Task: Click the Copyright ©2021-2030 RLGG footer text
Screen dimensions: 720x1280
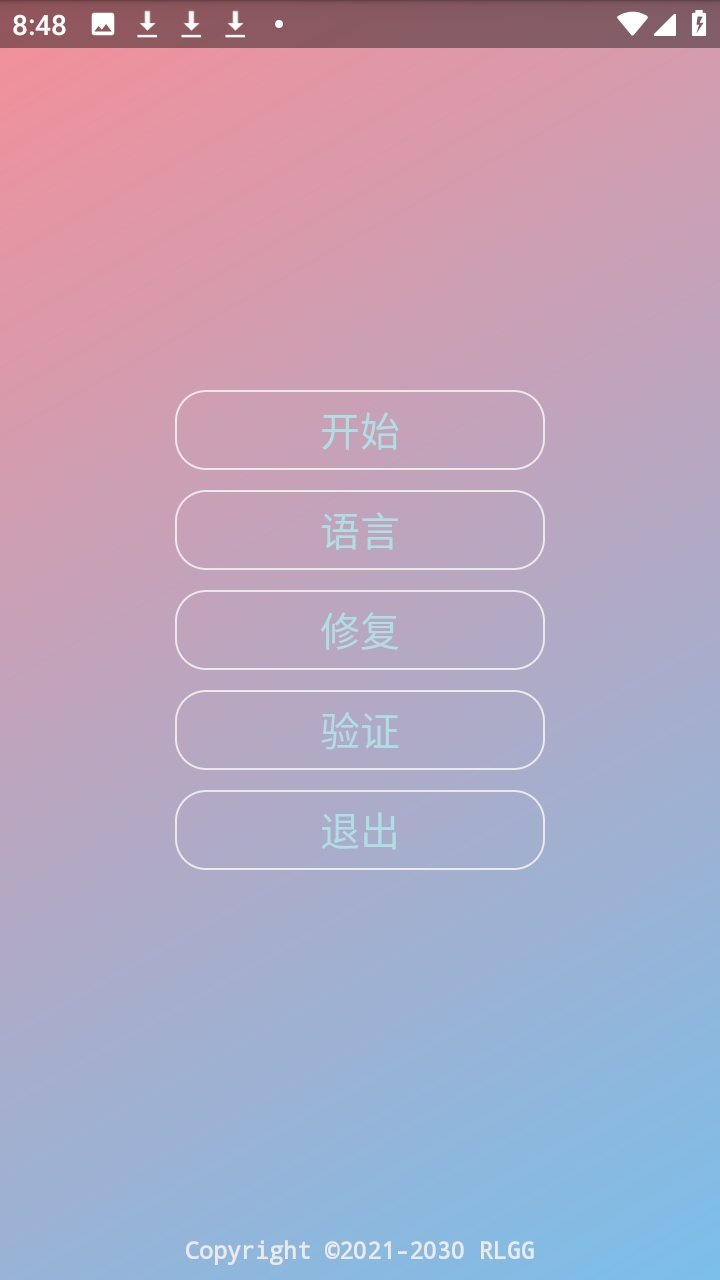Action: coord(360,1250)
